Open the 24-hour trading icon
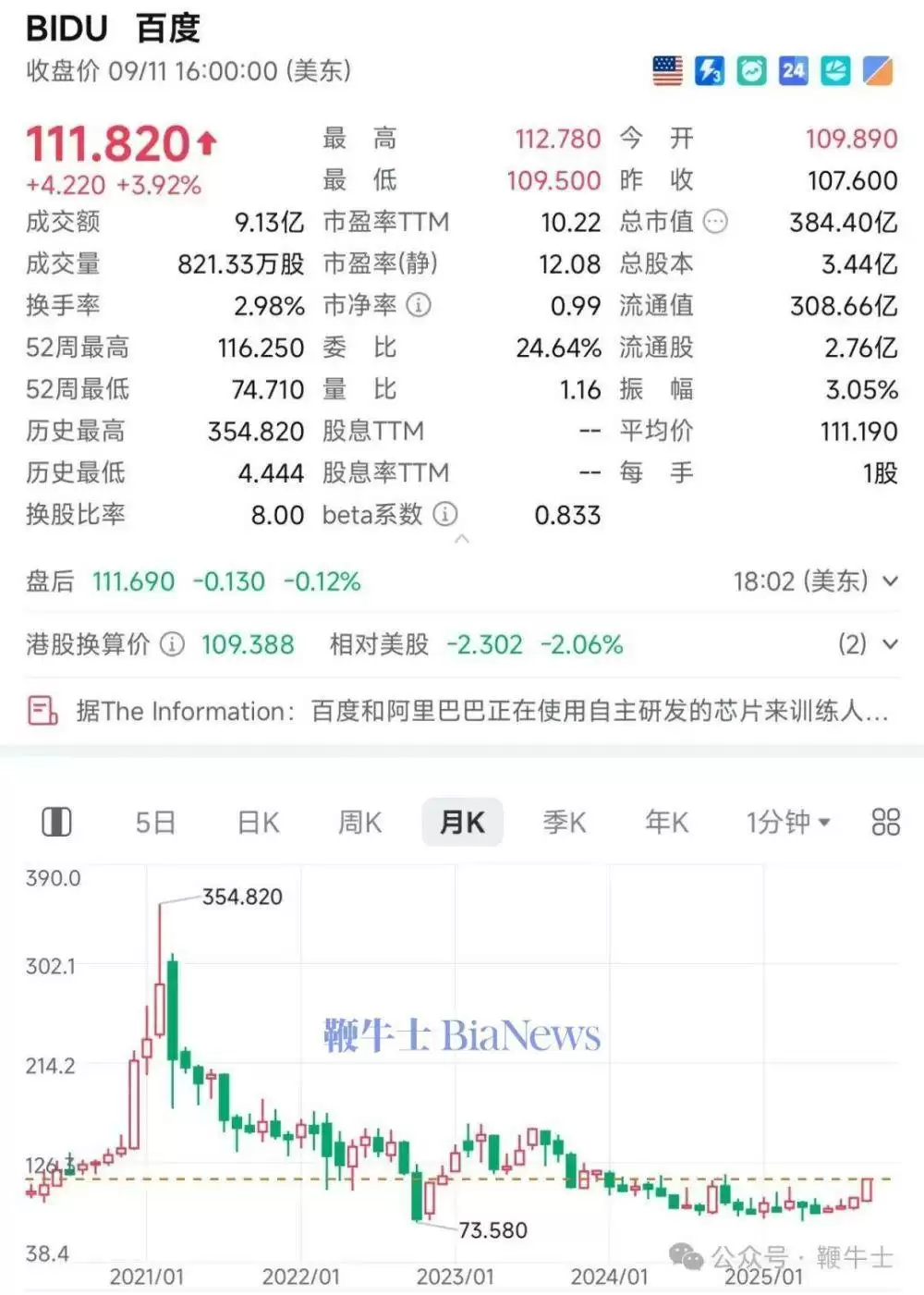The image size is (924, 1295). point(793,69)
